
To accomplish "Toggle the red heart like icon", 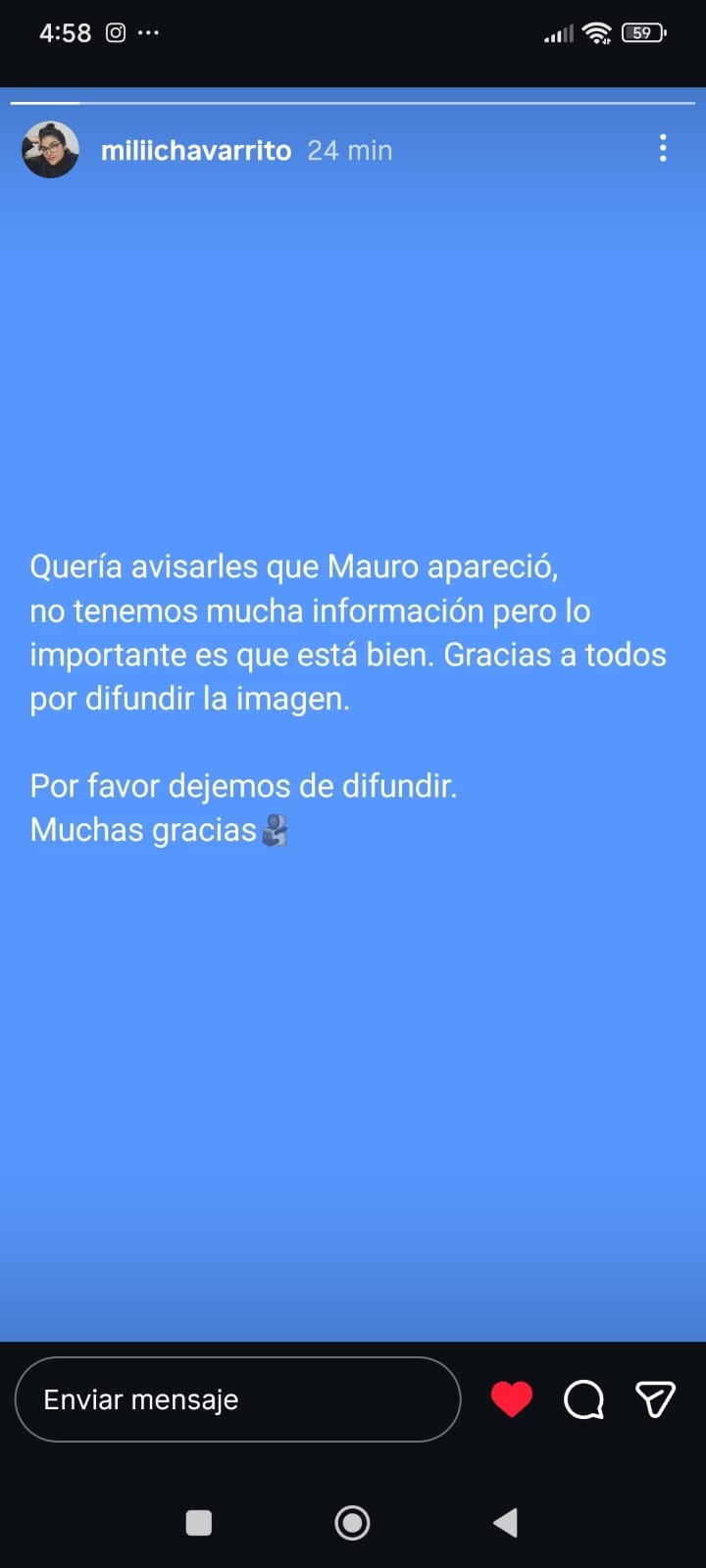I will pyautogui.click(x=511, y=1399).
